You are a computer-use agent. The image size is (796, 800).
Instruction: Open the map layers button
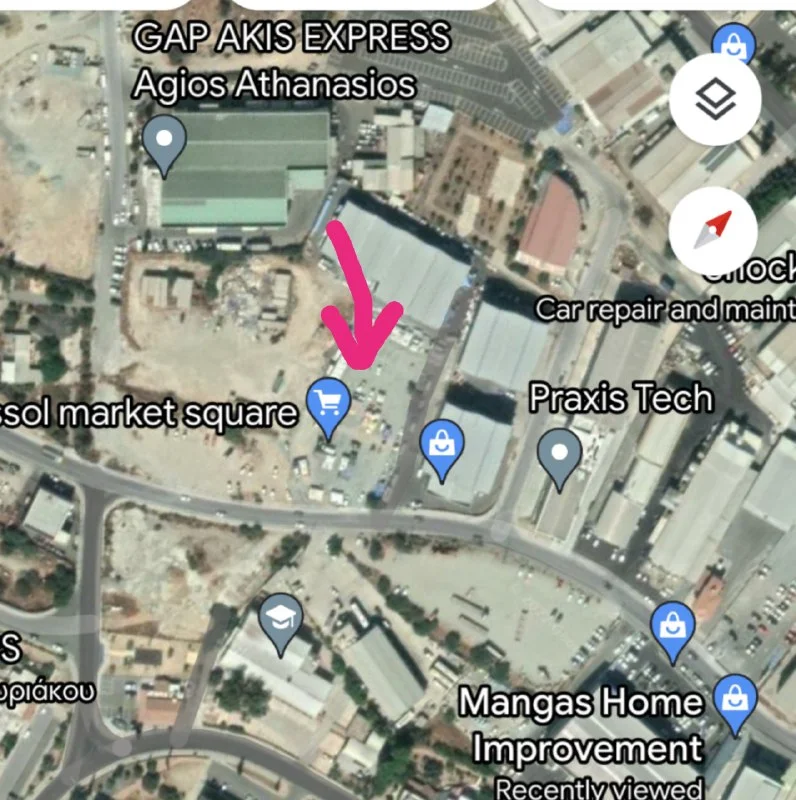coord(715,99)
